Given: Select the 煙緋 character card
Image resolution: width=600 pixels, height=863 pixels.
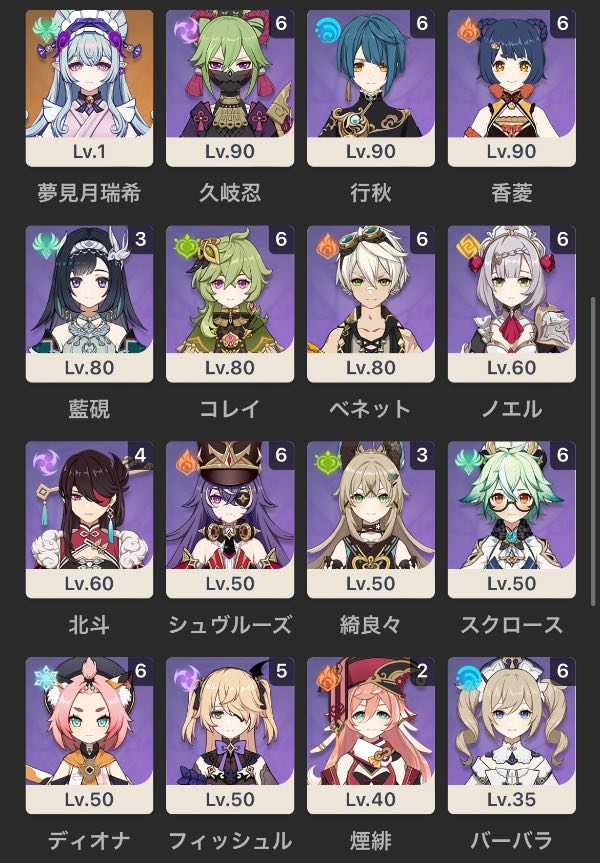Looking at the screenshot, I should coord(371,735).
